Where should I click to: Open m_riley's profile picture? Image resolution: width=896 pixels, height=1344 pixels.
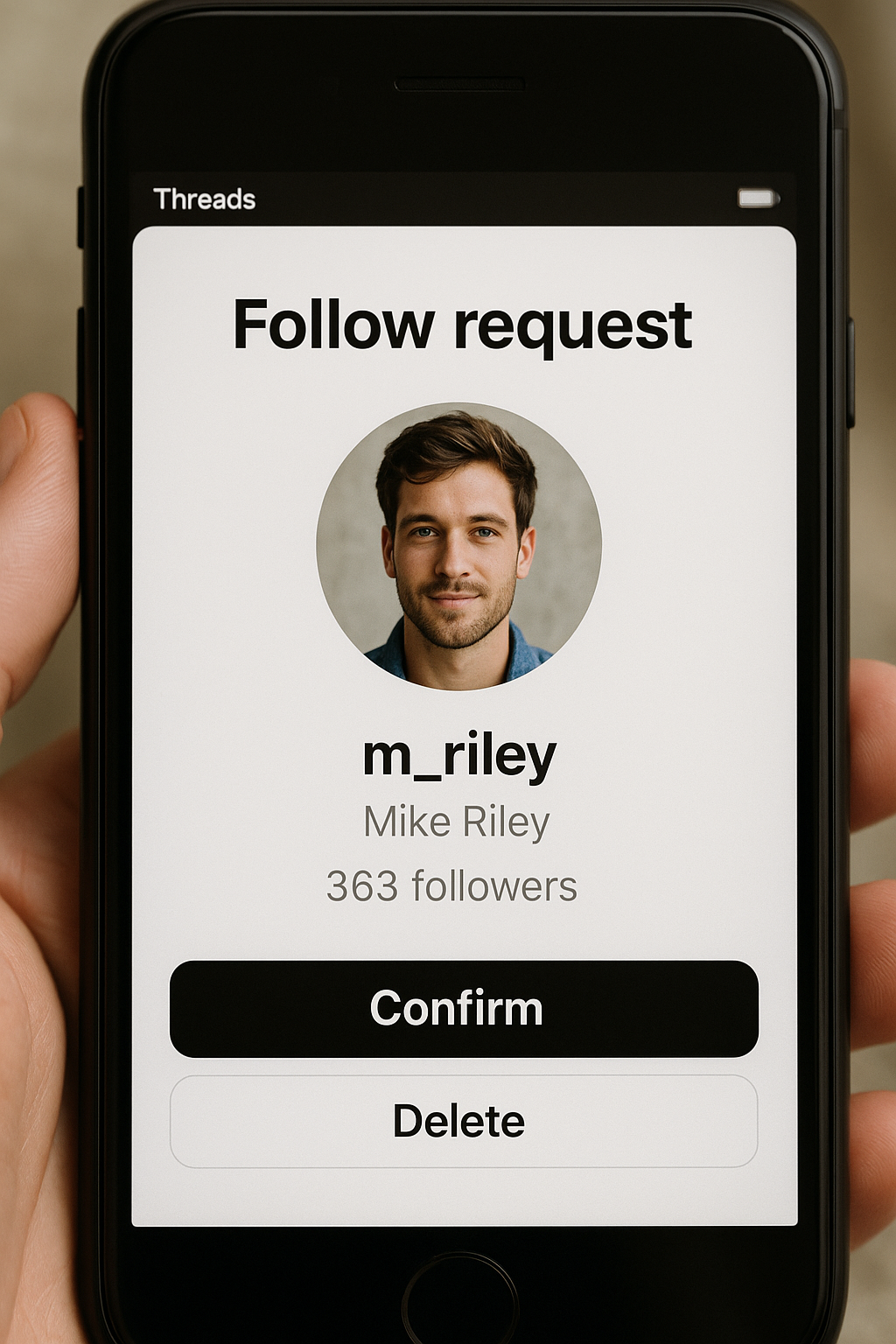click(458, 546)
